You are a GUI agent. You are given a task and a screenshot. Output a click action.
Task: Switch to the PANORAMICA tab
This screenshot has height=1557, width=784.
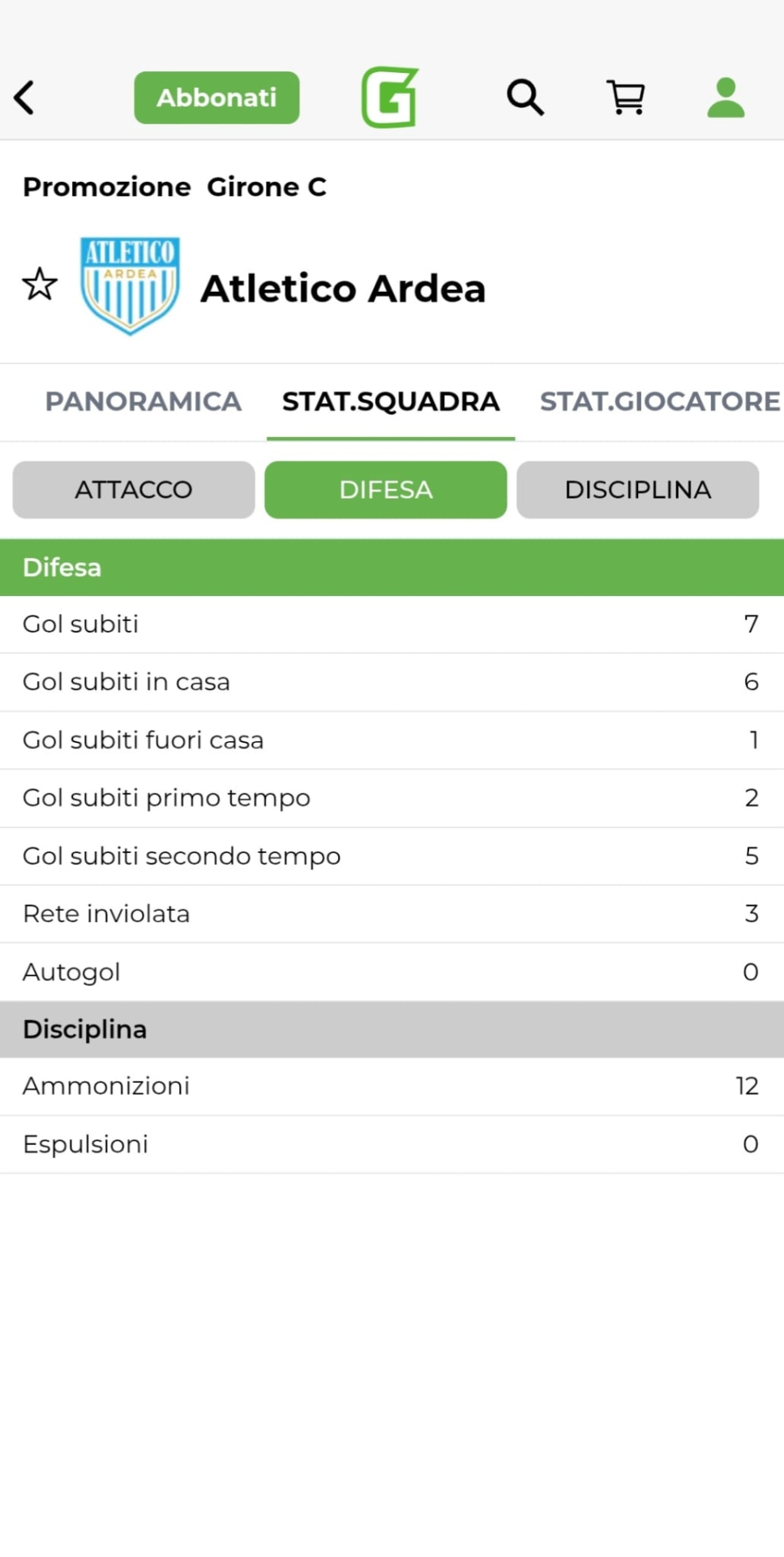pyautogui.click(x=144, y=401)
